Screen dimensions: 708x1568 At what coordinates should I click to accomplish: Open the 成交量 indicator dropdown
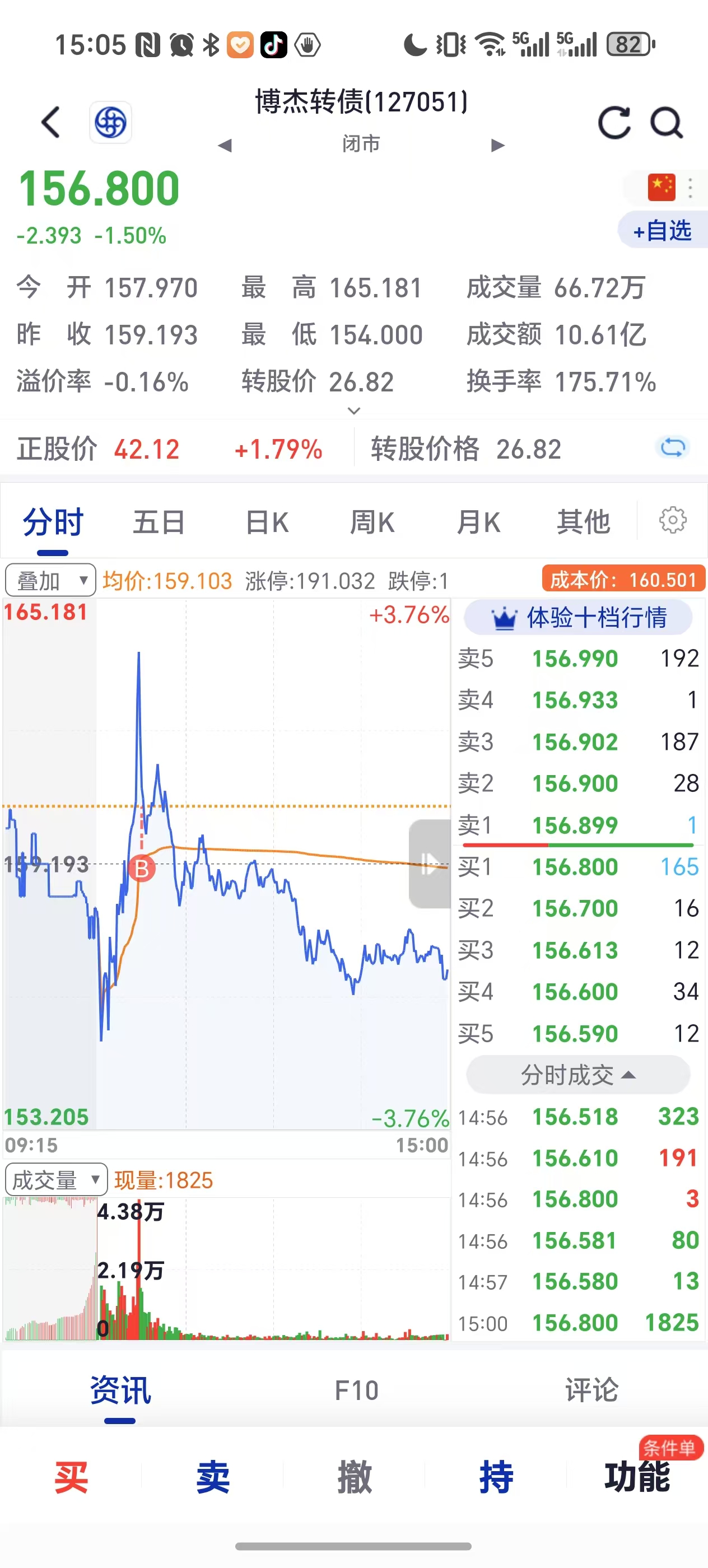(x=56, y=1180)
